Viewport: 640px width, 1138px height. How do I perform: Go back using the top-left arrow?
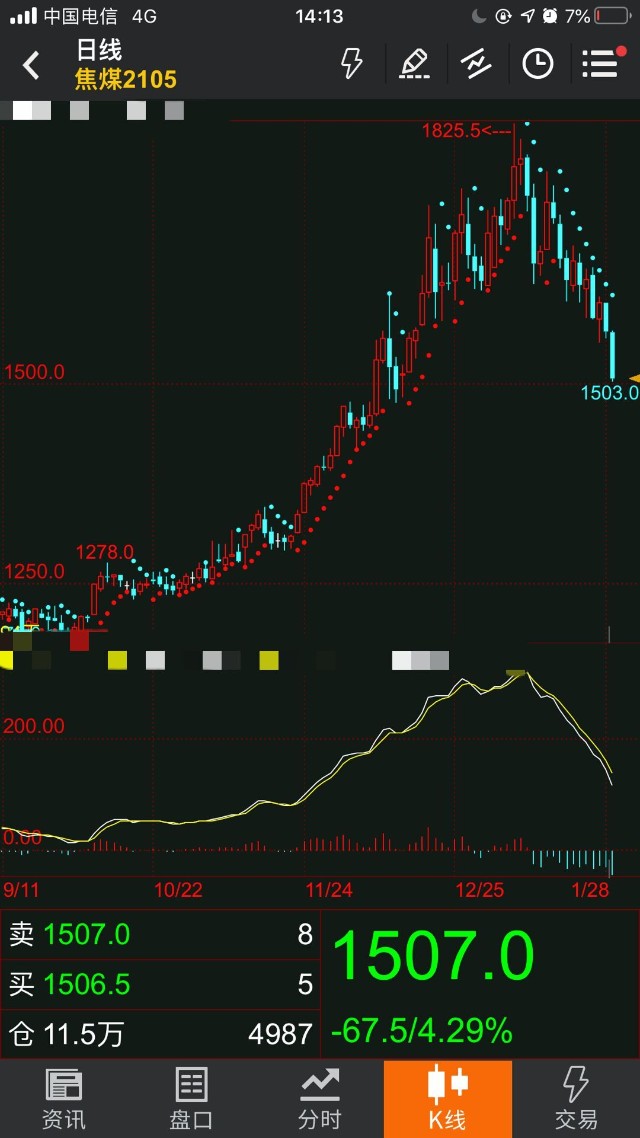[x=31, y=66]
